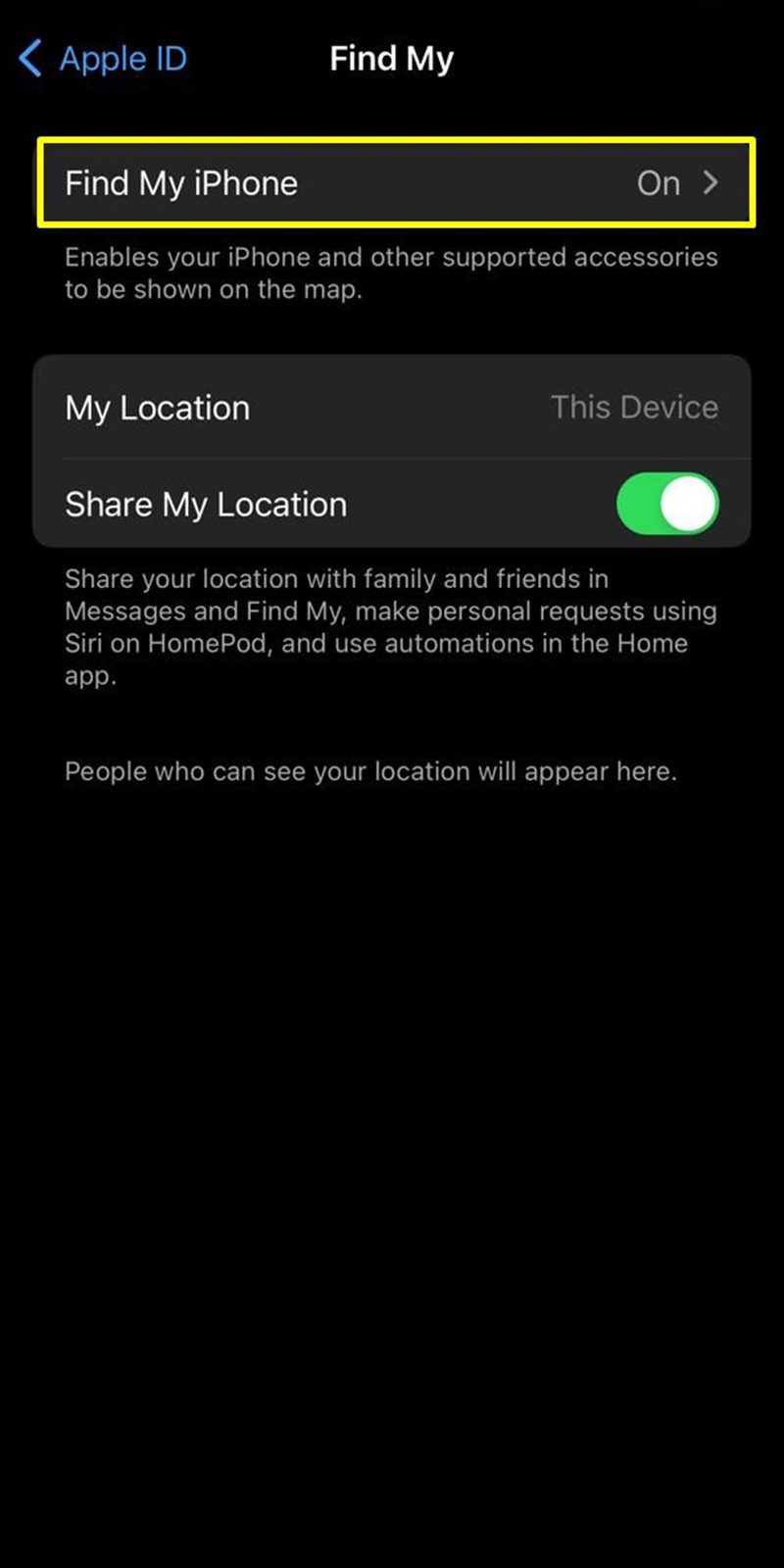The width and height of the screenshot is (784, 1568).
Task: Open the My Location device selector
Action: tap(392, 408)
